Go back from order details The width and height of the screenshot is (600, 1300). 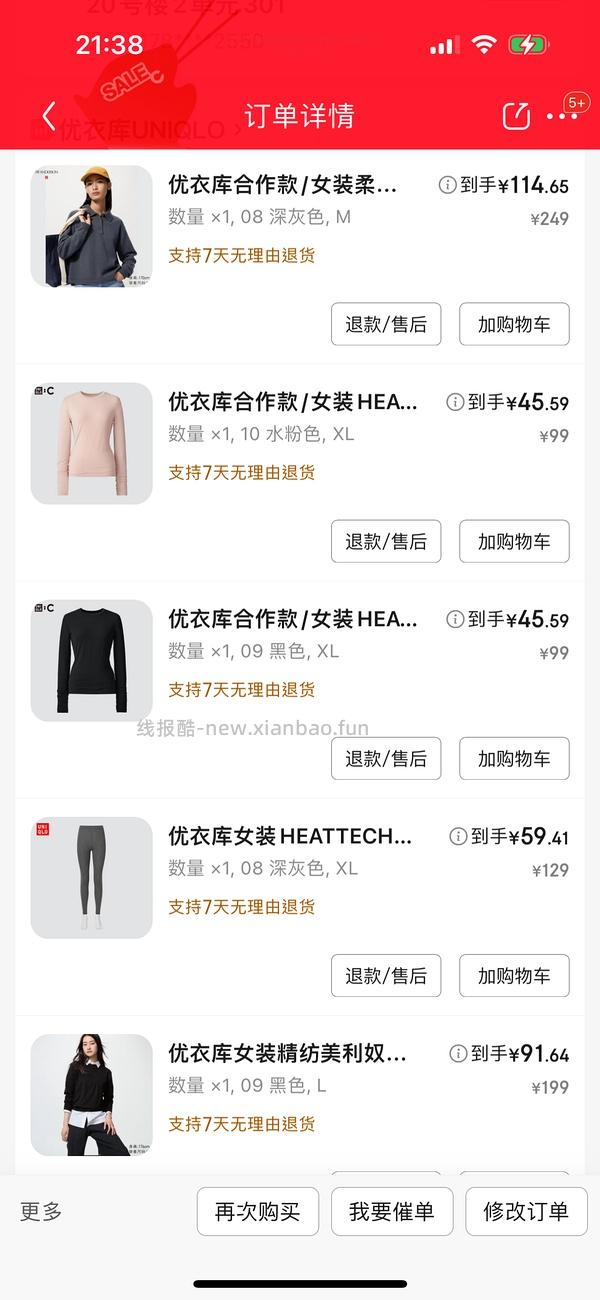click(49, 115)
